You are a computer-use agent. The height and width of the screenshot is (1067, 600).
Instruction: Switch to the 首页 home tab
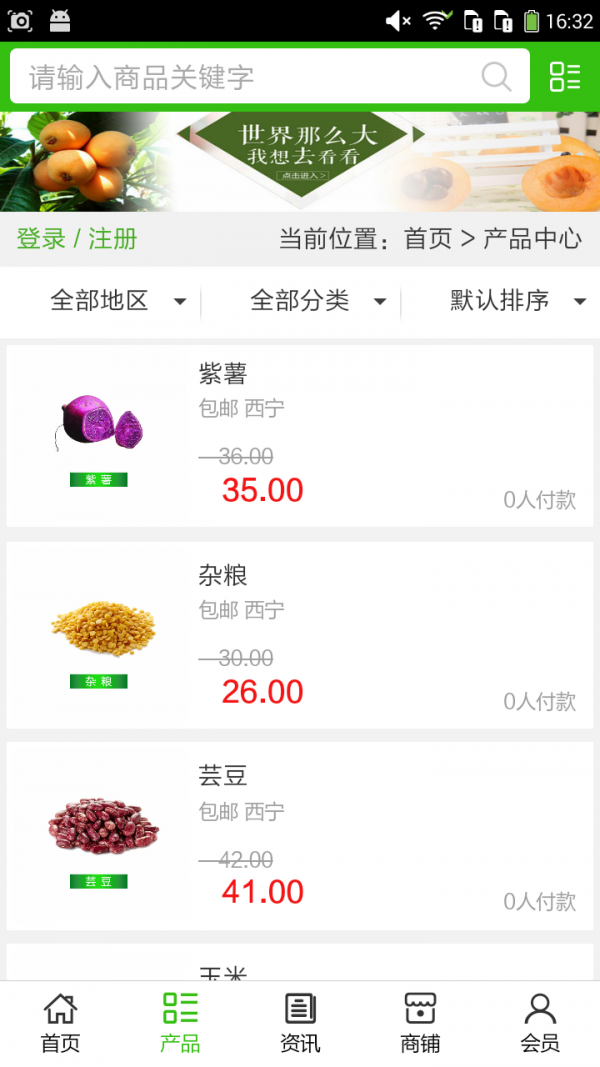tap(60, 1023)
